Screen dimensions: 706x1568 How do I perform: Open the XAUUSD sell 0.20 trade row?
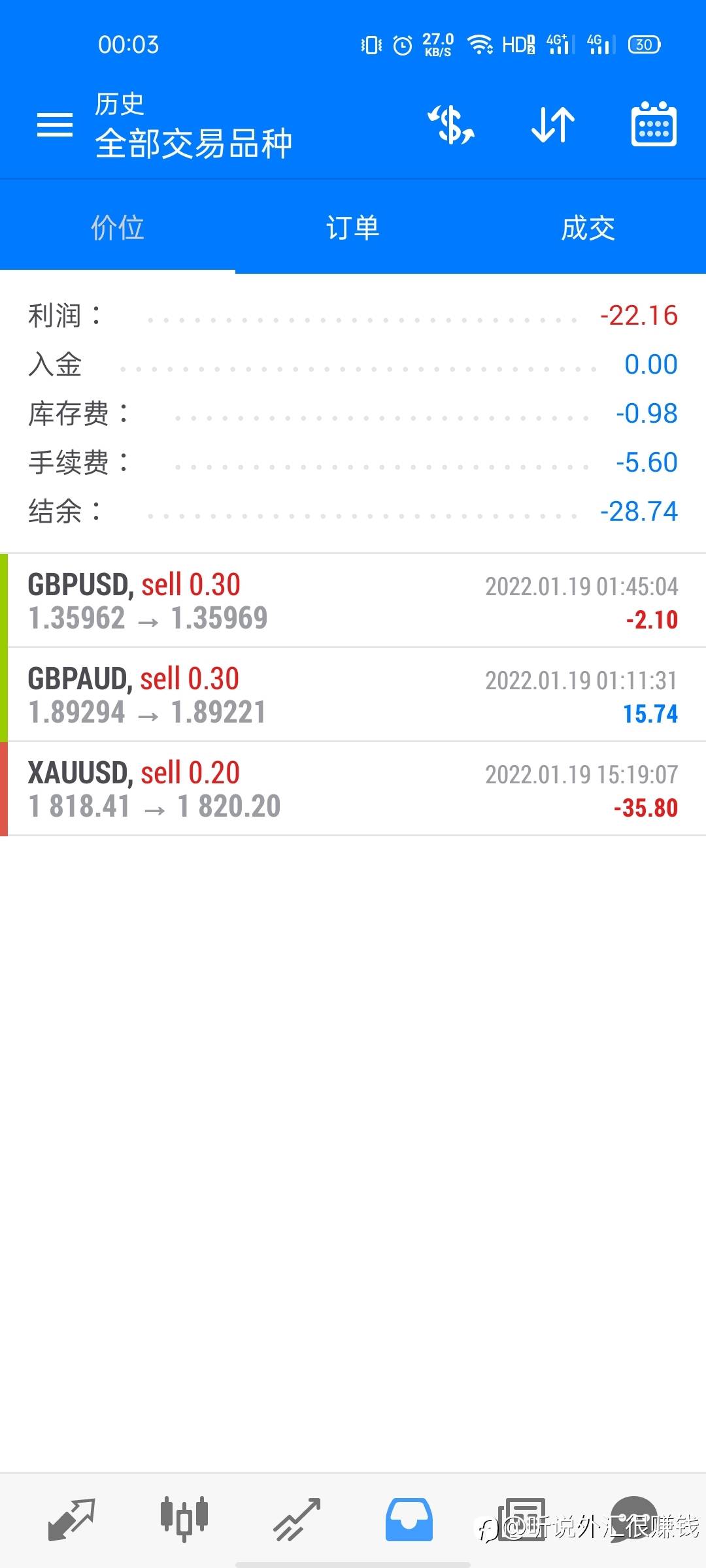click(x=353, y=789)
